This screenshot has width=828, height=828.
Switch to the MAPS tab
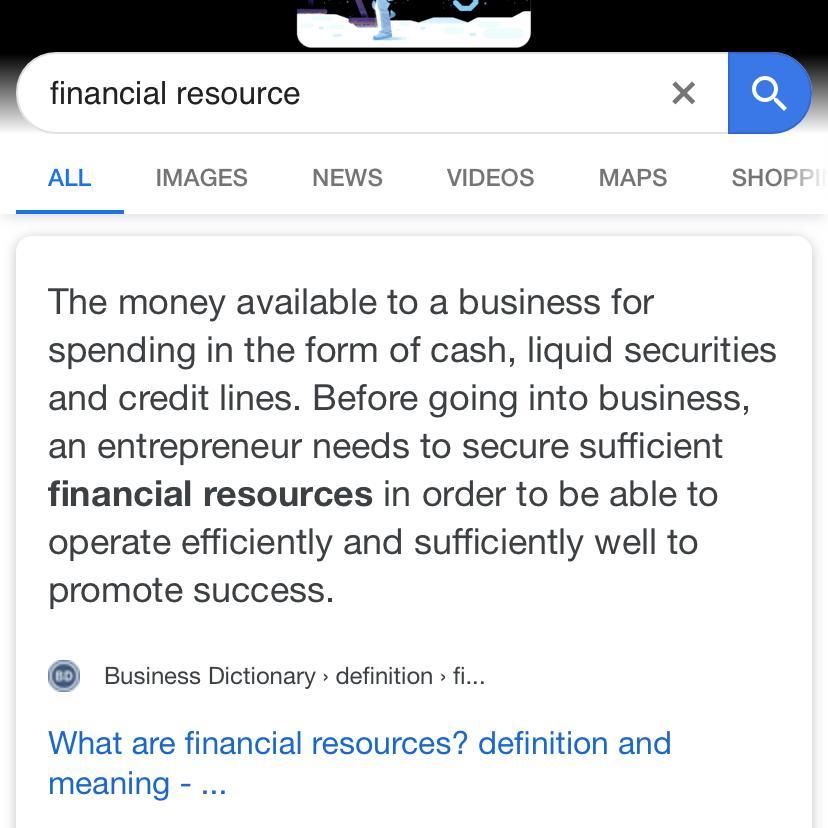(x=632, y=178)
